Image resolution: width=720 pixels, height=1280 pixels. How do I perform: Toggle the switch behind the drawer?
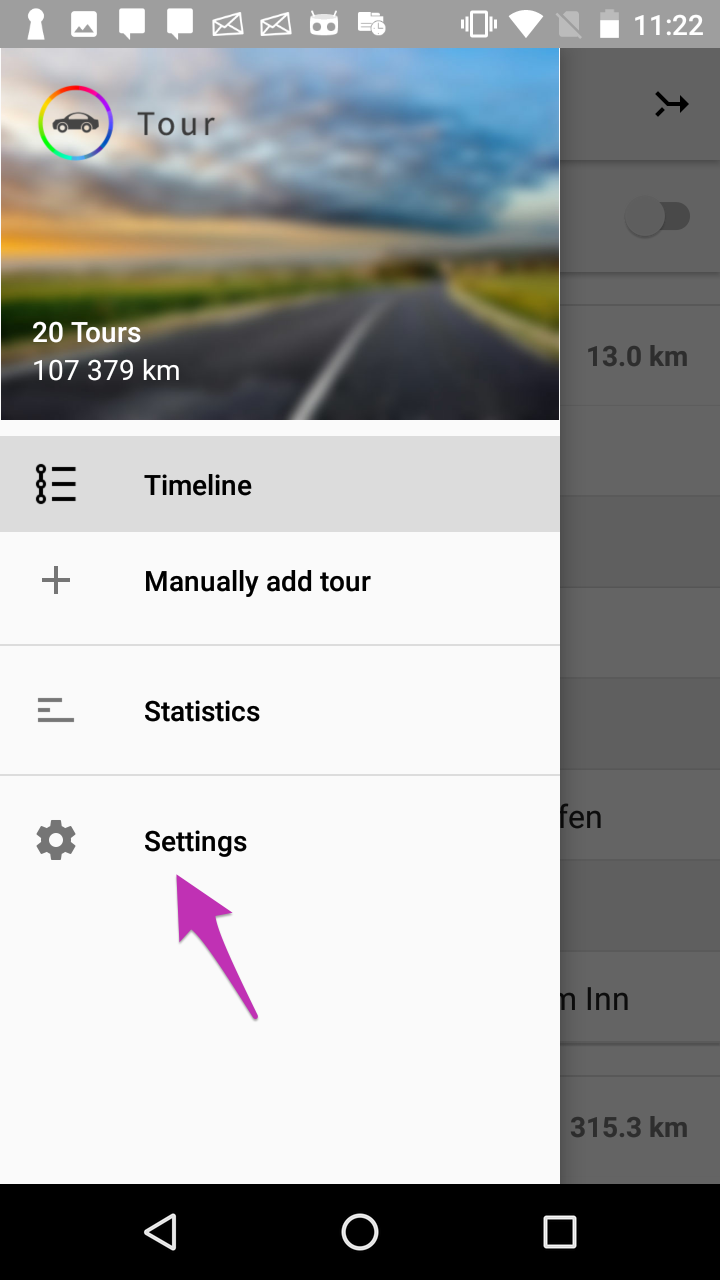click(658, 217)
